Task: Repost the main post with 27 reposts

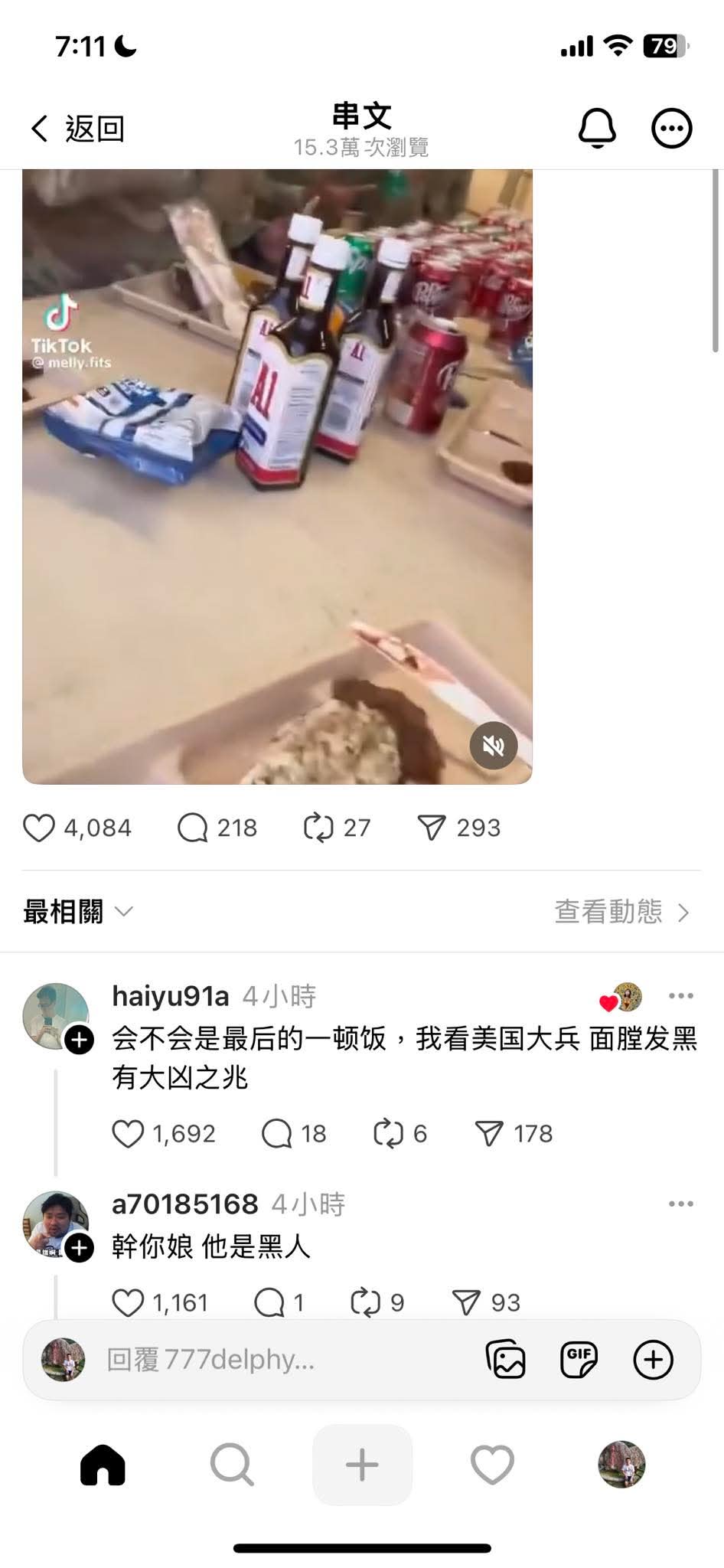Action: click(318, 828)
